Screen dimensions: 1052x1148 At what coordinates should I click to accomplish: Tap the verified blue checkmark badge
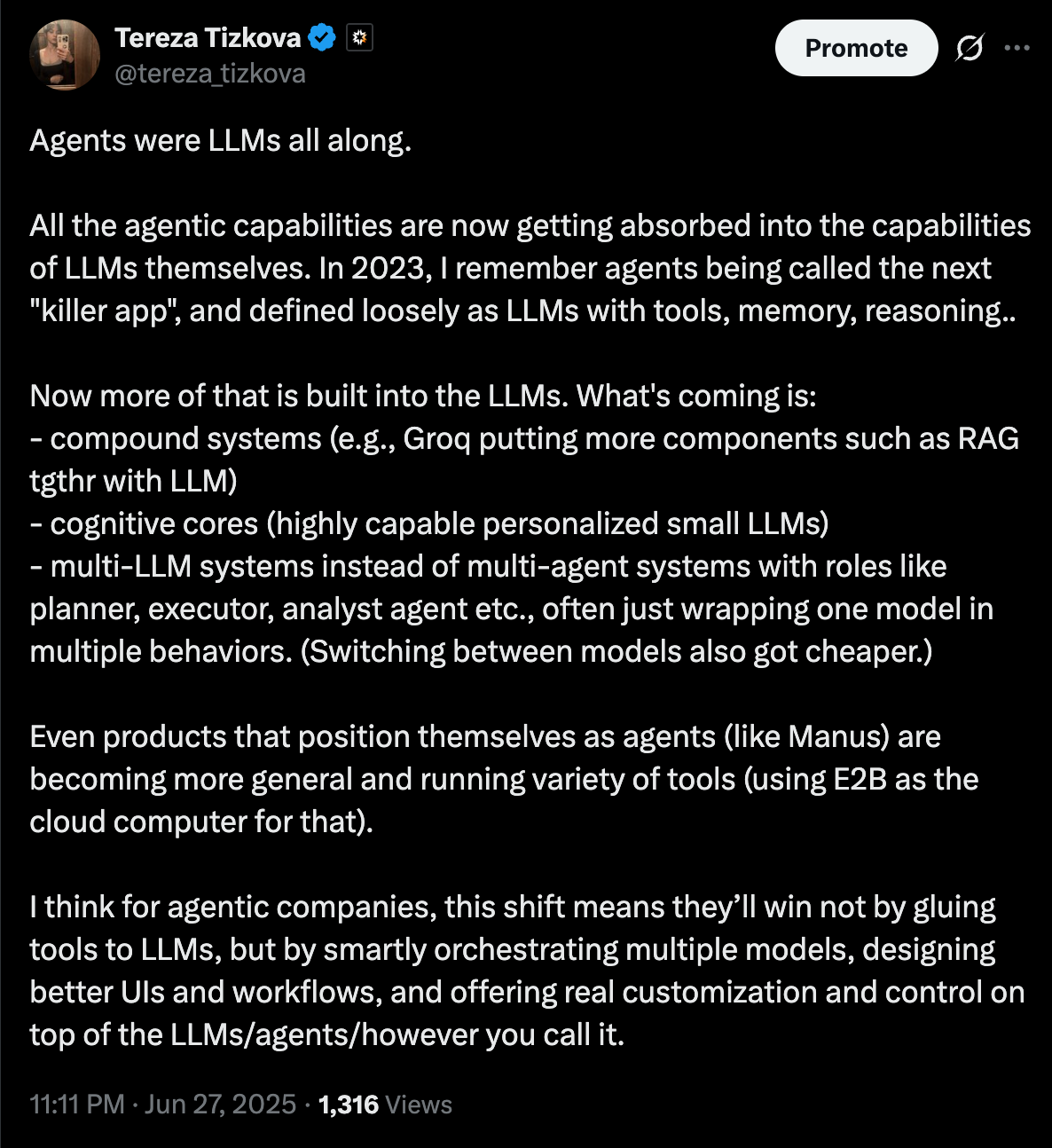(x=322, y=37)
